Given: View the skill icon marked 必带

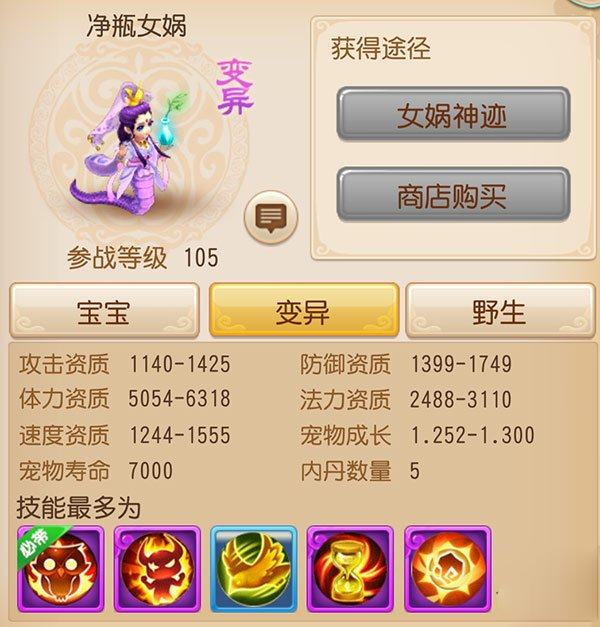Looking at the screenshot, I should click(59, 568).
